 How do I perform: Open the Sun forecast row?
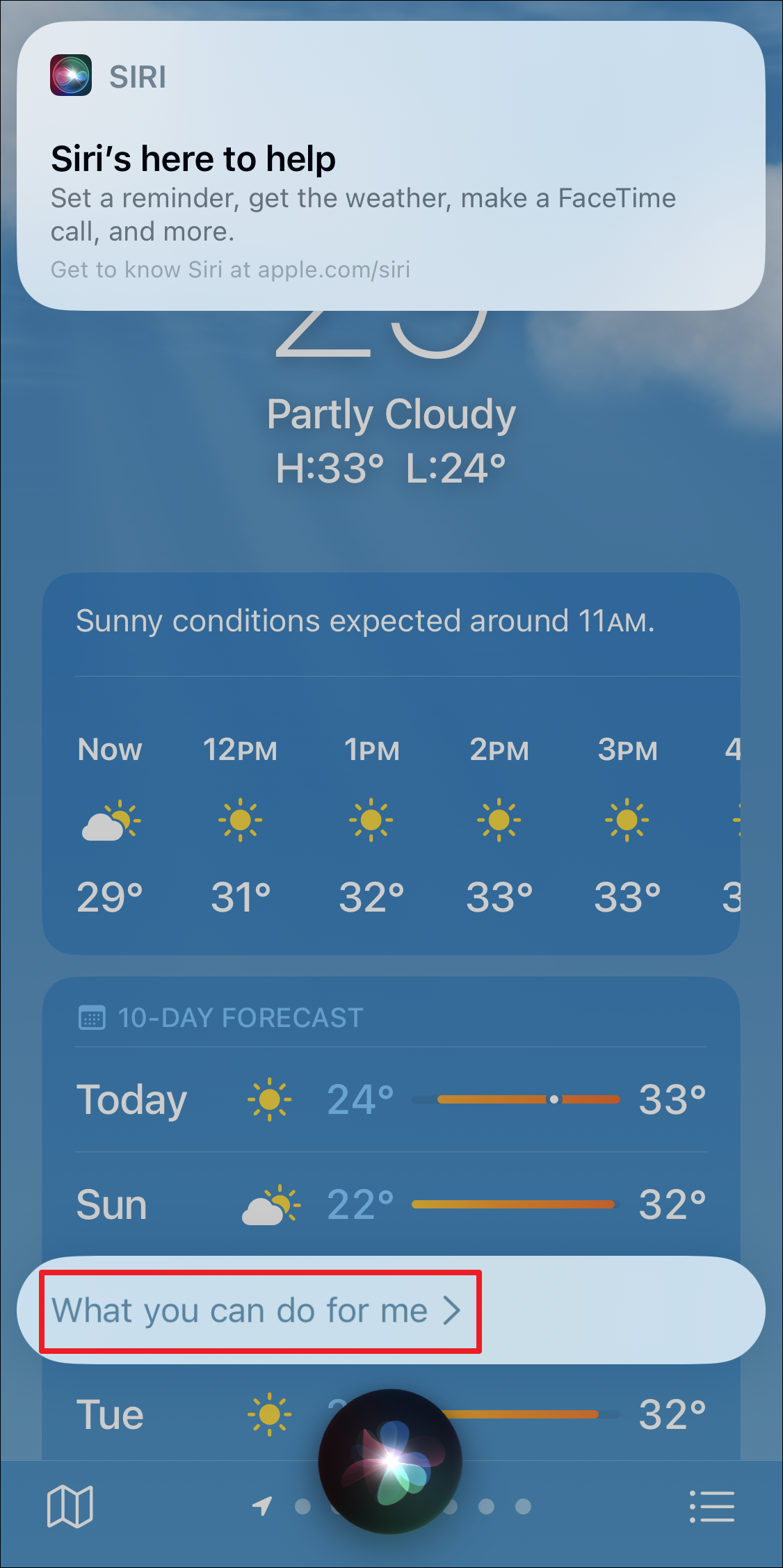(x=391, y=1204)
